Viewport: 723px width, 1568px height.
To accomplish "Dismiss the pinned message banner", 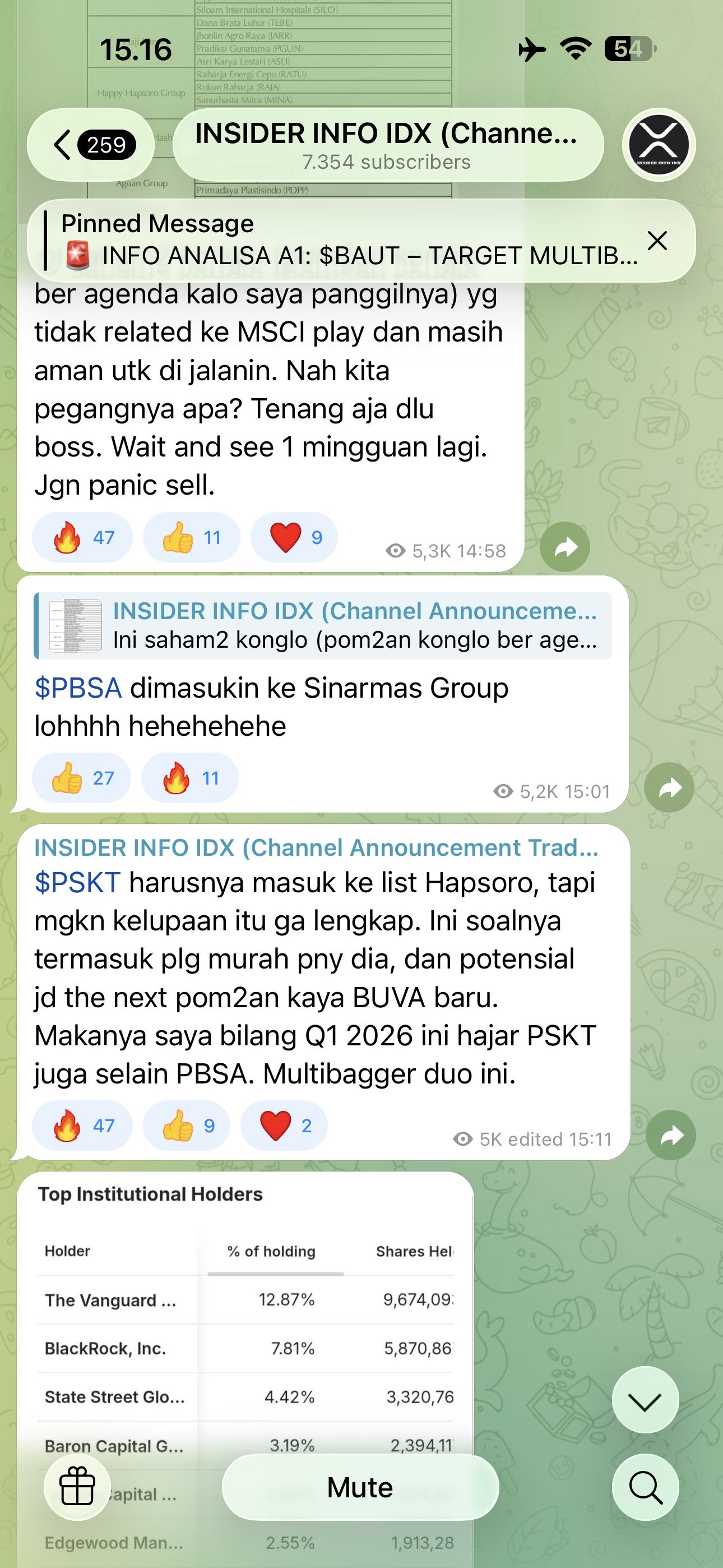I will [657, 241].
